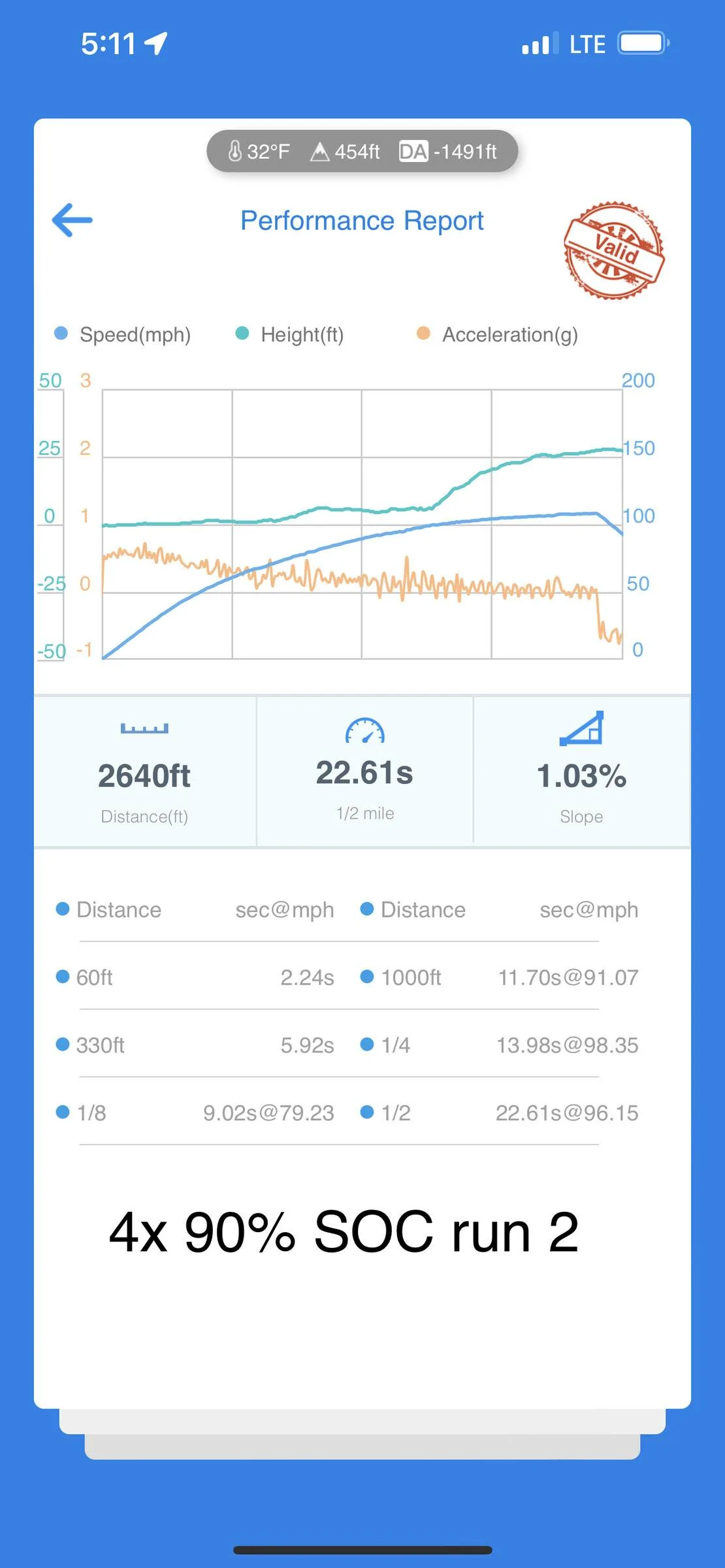Toggle the Acceleration(g) chart series
Viewport: 725px width, 1568px height.
tap(498, 335)
